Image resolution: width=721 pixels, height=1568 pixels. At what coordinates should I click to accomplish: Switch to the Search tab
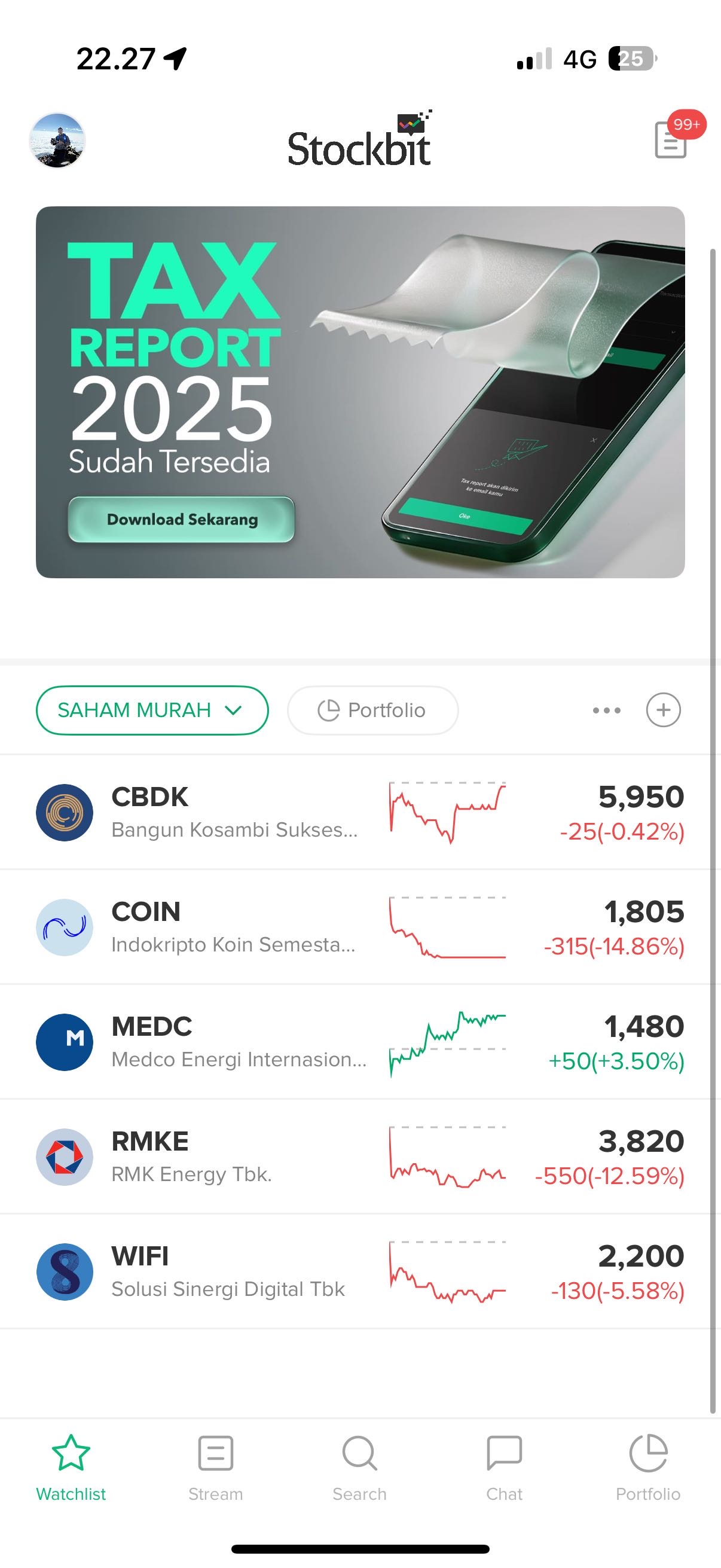[359, 1468]
